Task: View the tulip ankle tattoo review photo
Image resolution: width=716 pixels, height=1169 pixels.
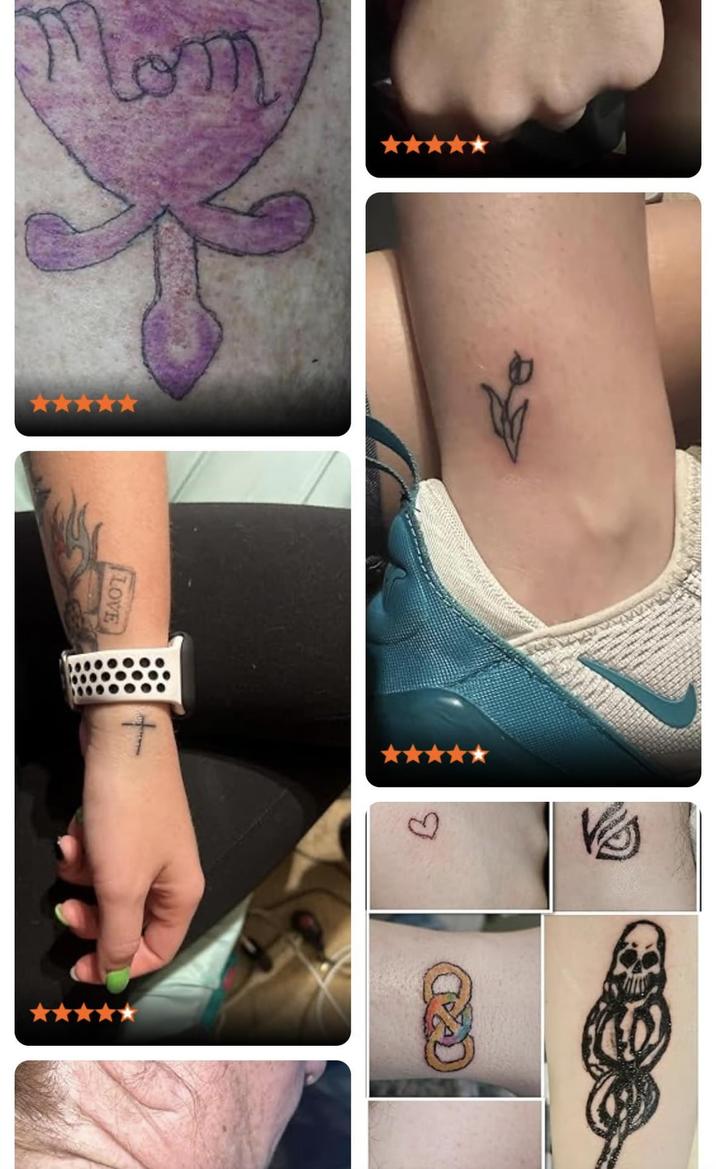Action: pyautogui.click(x=533, y=490)
